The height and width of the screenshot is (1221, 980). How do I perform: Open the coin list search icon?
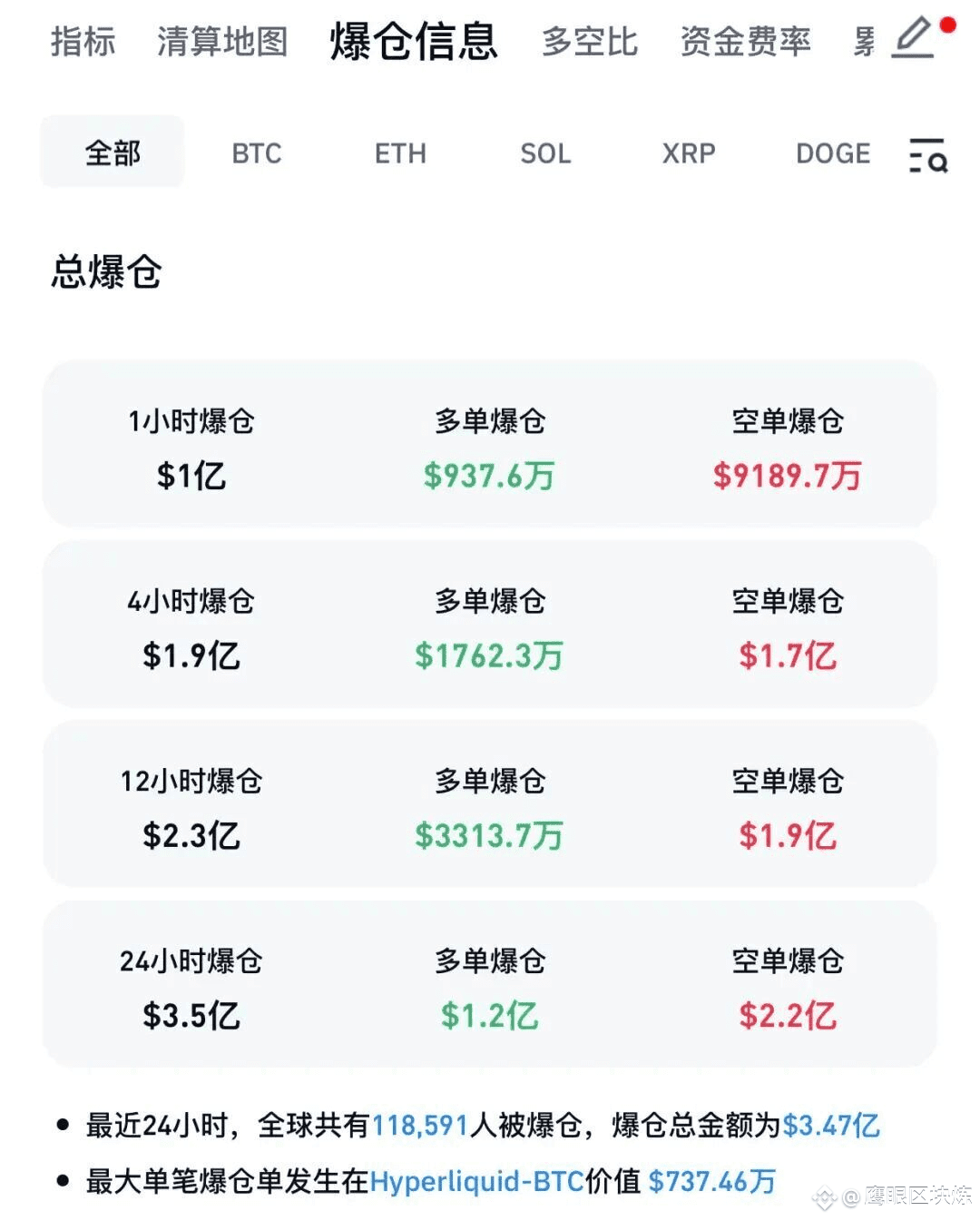click(x=927, y=155)
